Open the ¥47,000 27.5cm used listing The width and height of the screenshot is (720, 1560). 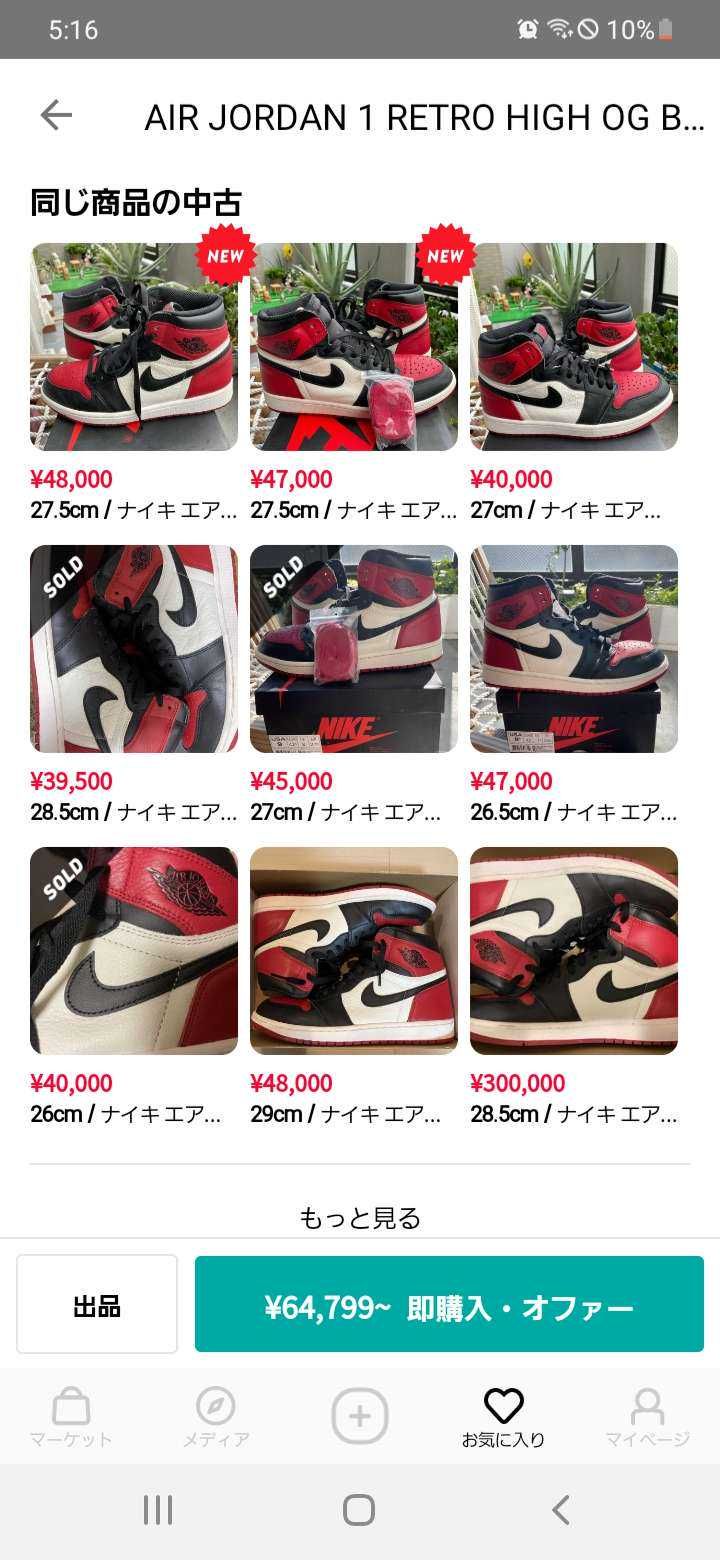[x=354, y=347]
